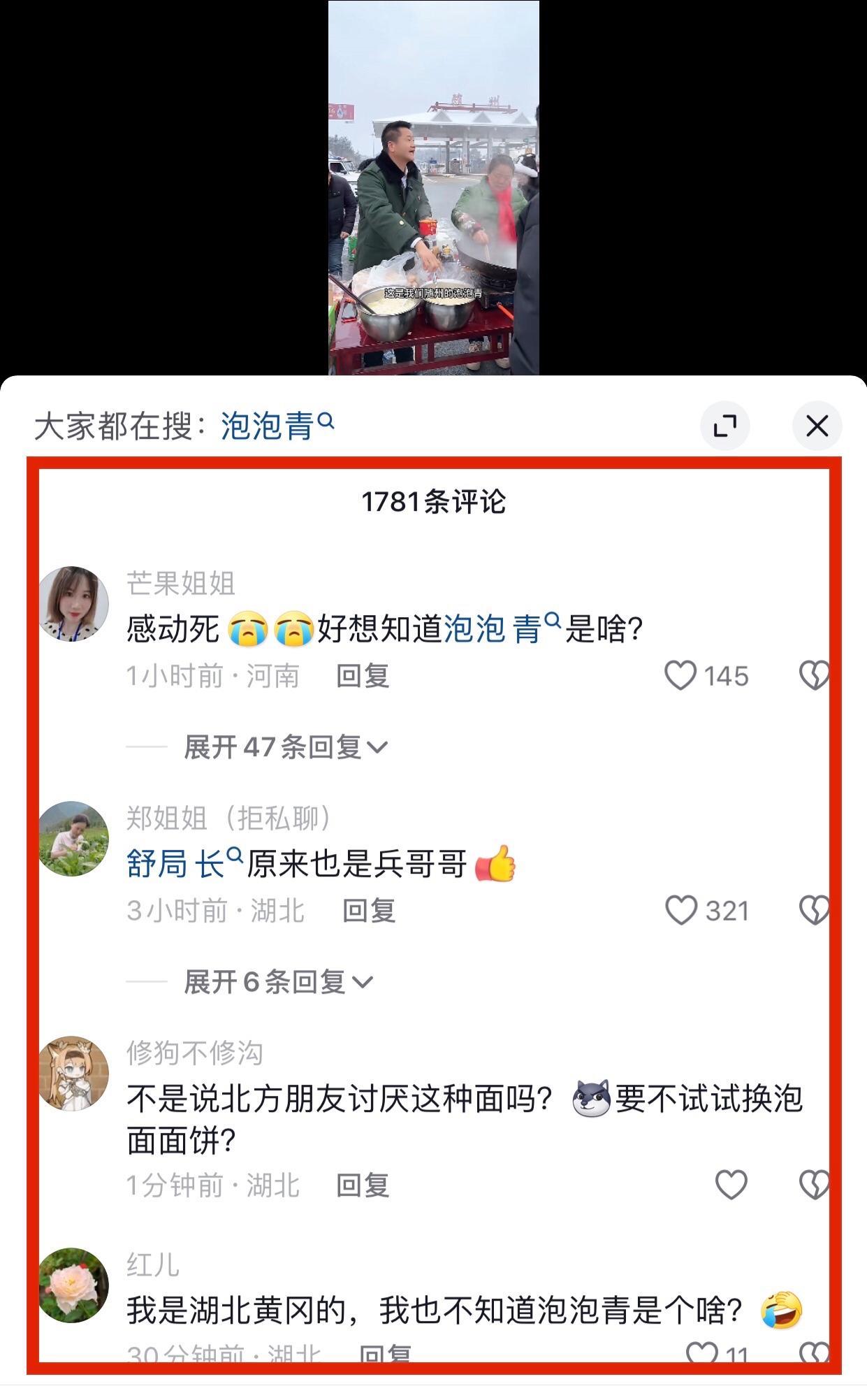Tap the video preview above comments
This screenshot has width=867, height=1400.
pyautogui.click(x=433, y=187)
